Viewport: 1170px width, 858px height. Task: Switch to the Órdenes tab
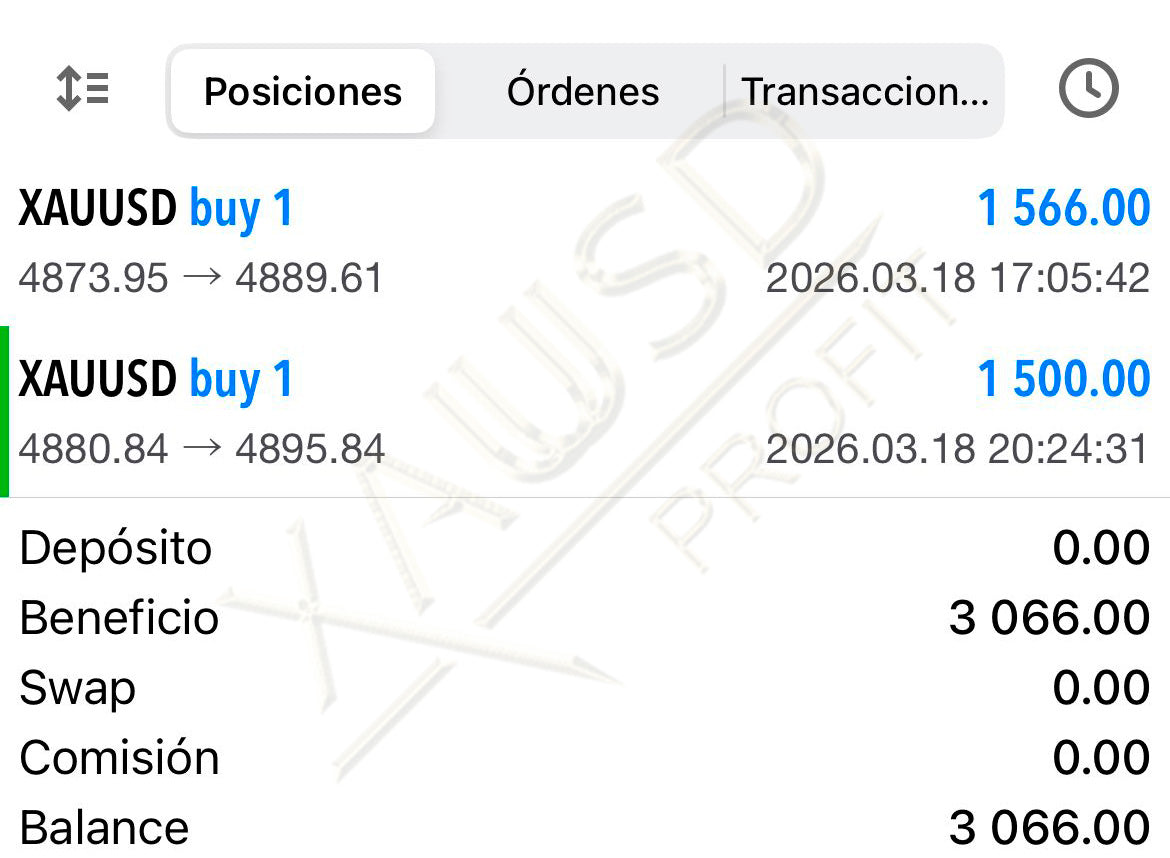(x=583, y=91)
